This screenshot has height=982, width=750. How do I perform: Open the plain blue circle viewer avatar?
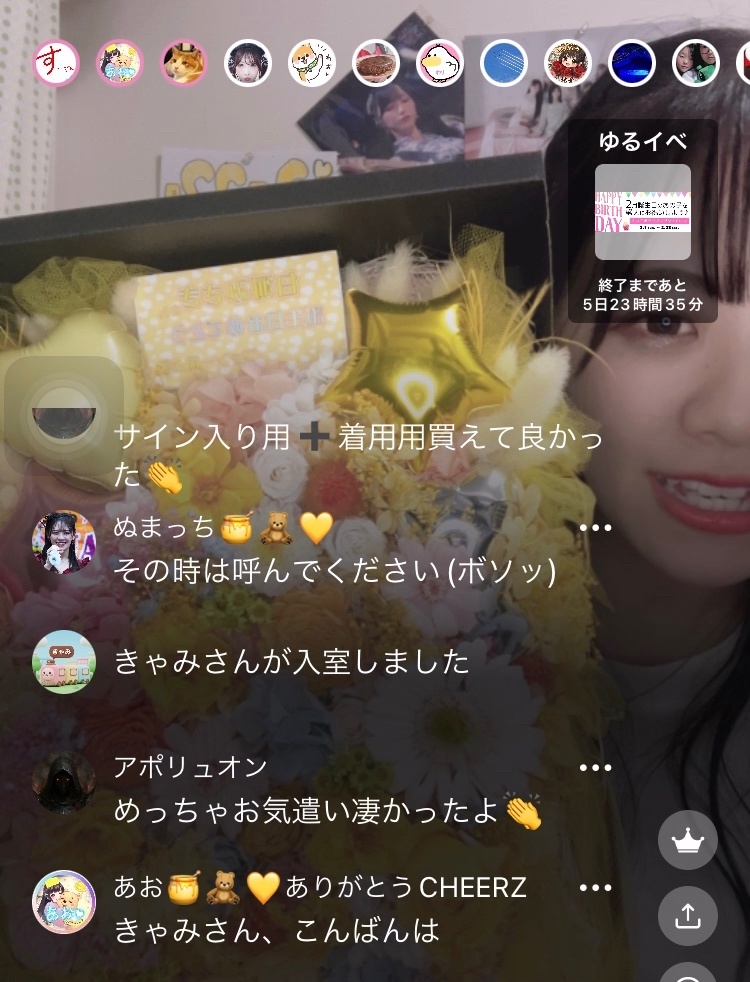[x=504, y=64]
